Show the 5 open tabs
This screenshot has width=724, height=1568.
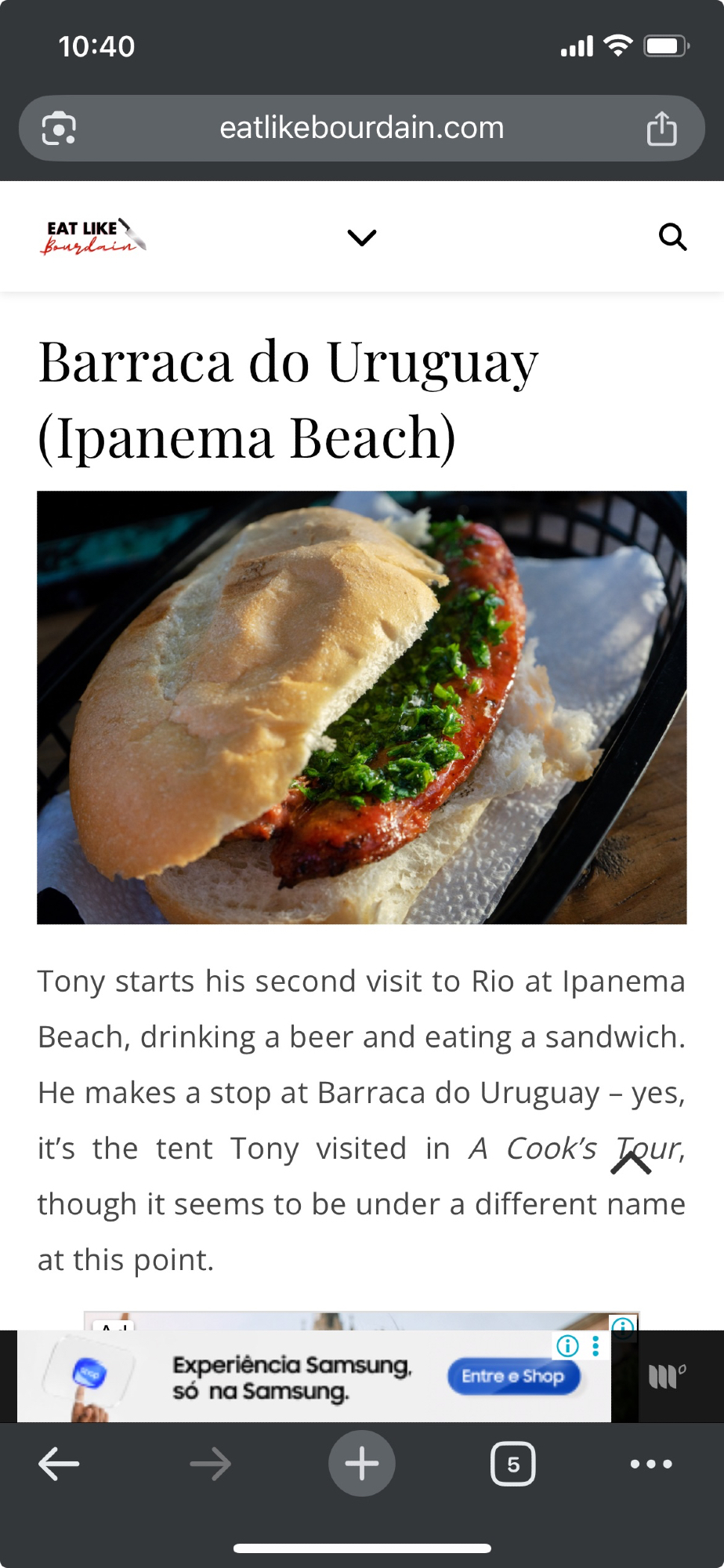[x=512, y=1464]
